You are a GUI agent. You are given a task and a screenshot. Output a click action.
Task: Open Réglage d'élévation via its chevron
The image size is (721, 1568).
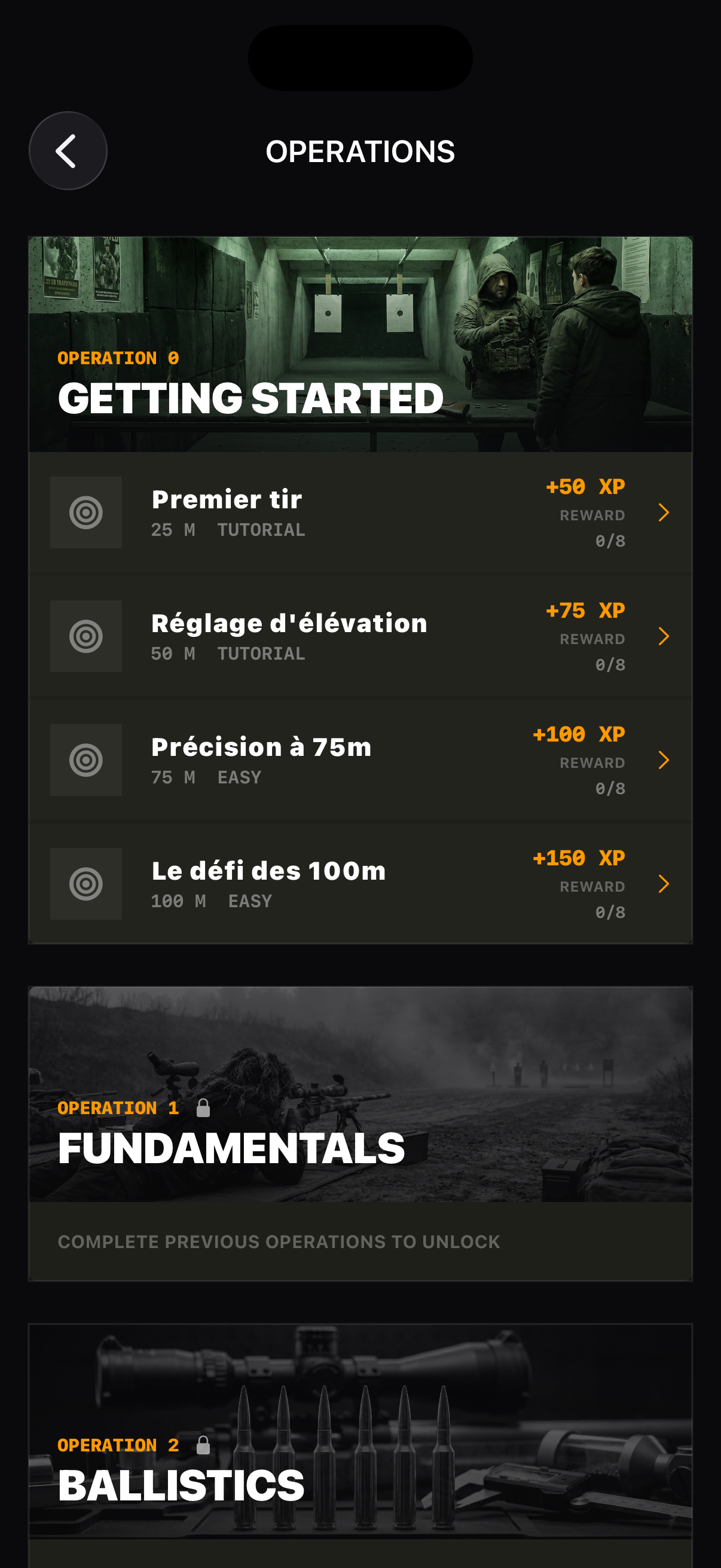point(664,636)
